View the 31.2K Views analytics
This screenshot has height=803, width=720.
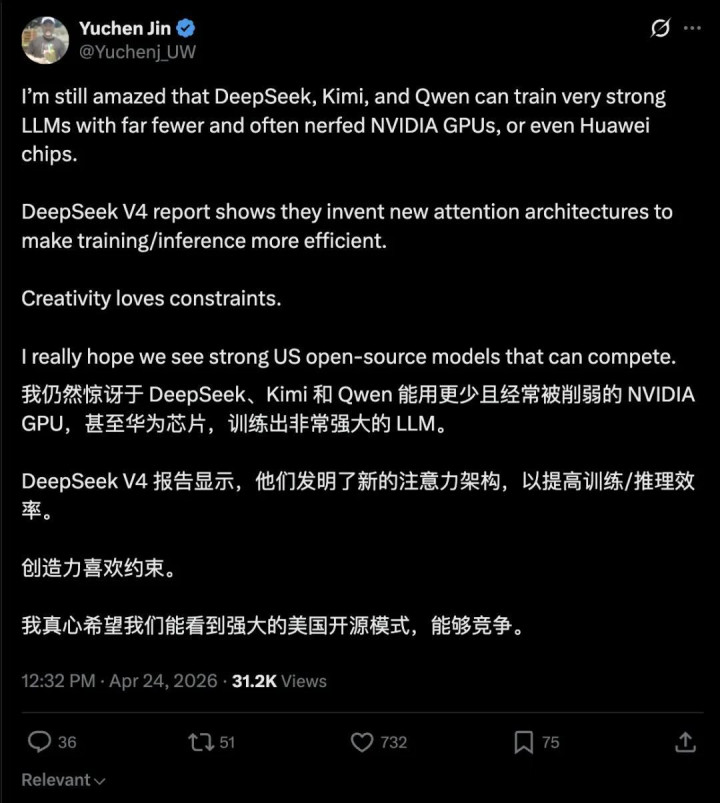tap(279, 681)
